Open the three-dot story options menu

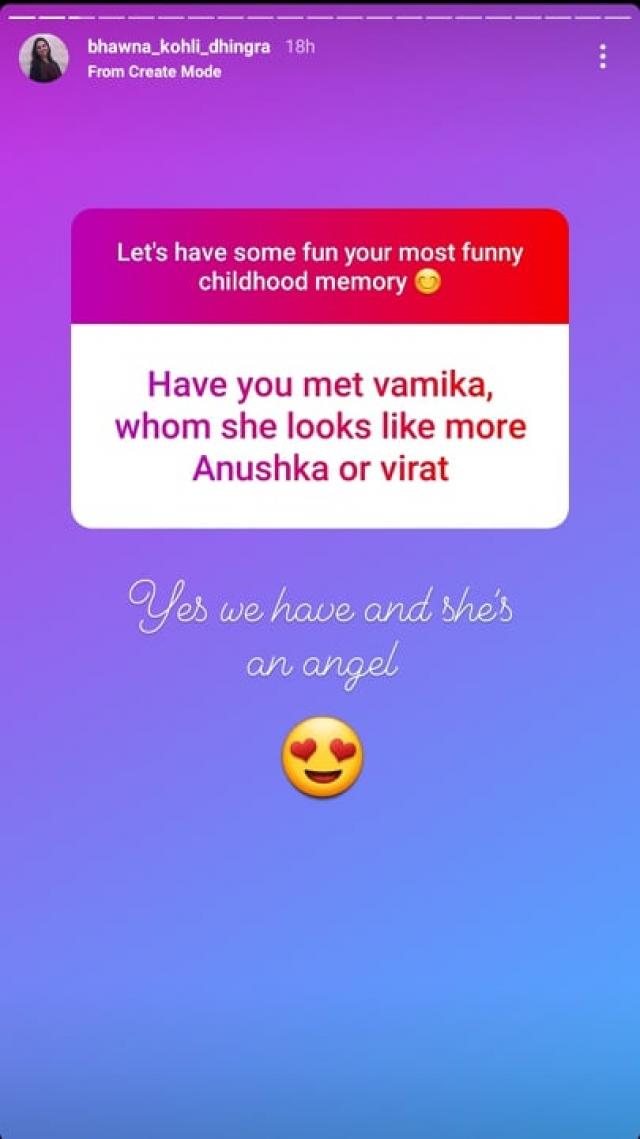(602, 56)
